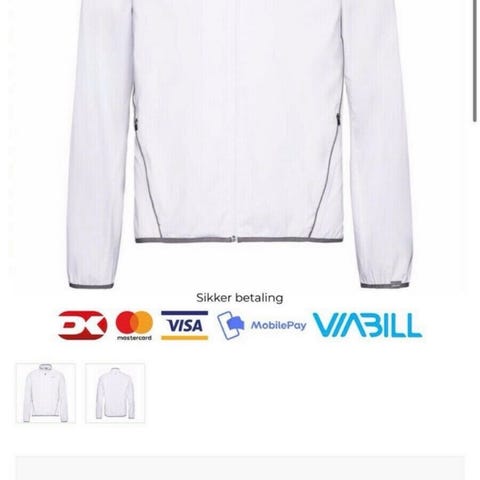Open the large white jacket product image
Screen dimensions: 480x480
[x=240, y=144]
